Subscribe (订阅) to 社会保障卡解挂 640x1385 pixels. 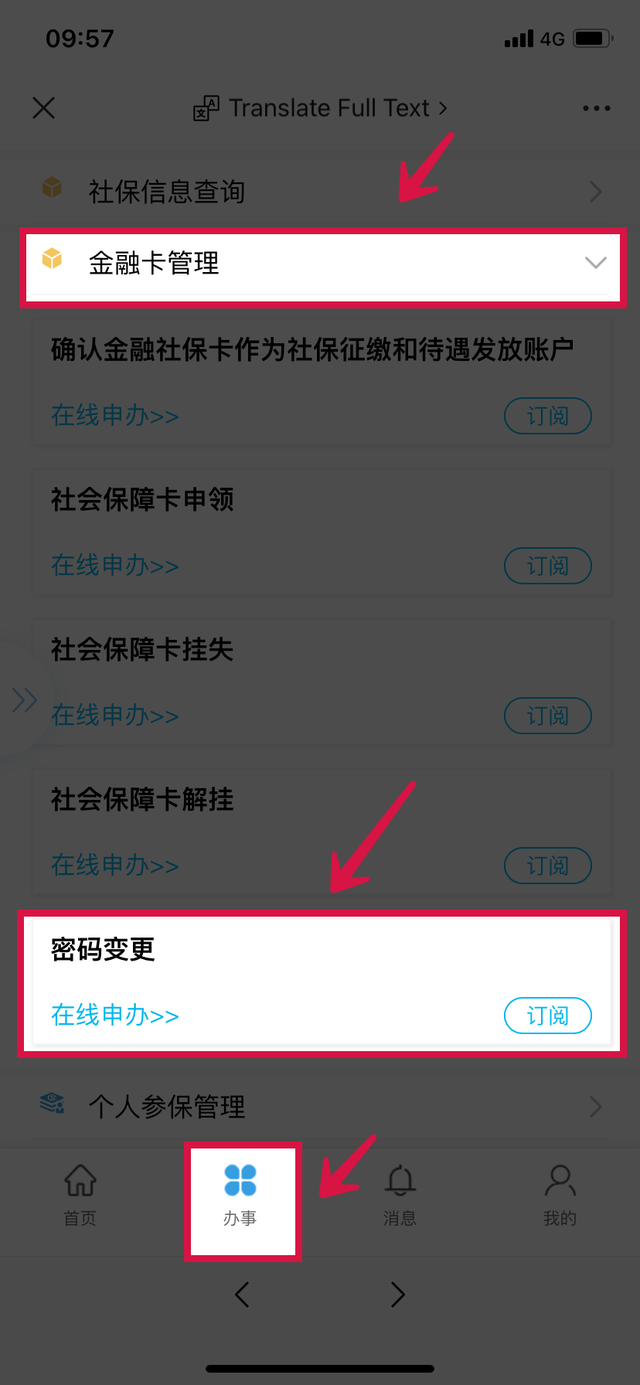547,866
